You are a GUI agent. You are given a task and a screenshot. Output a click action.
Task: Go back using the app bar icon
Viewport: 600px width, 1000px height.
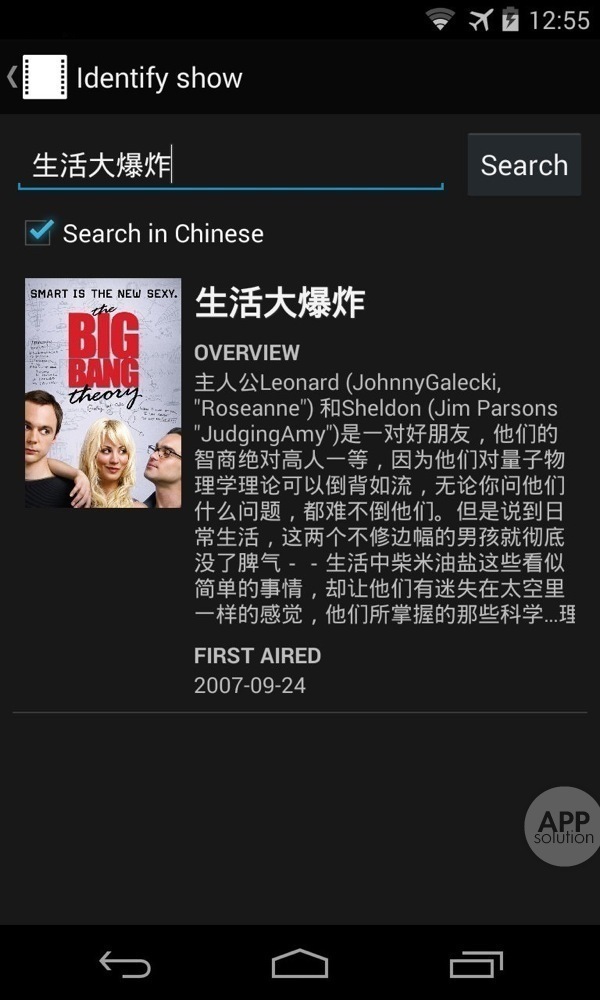(x=38, y=77)
